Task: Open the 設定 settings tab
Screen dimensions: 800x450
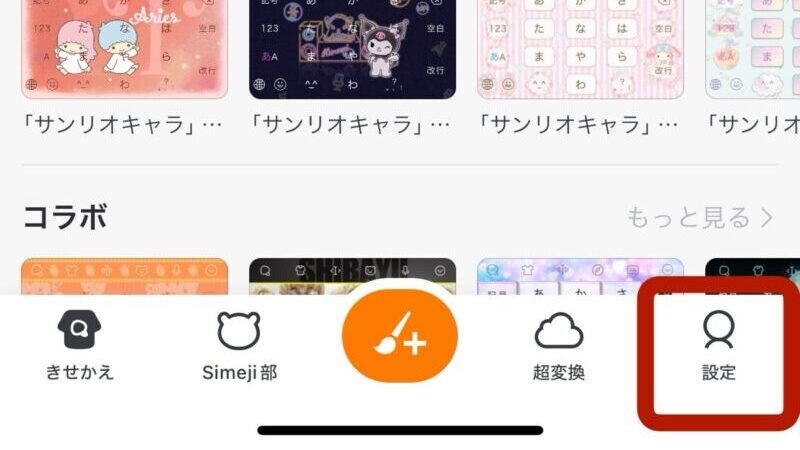Action: (x=718, y=346)
